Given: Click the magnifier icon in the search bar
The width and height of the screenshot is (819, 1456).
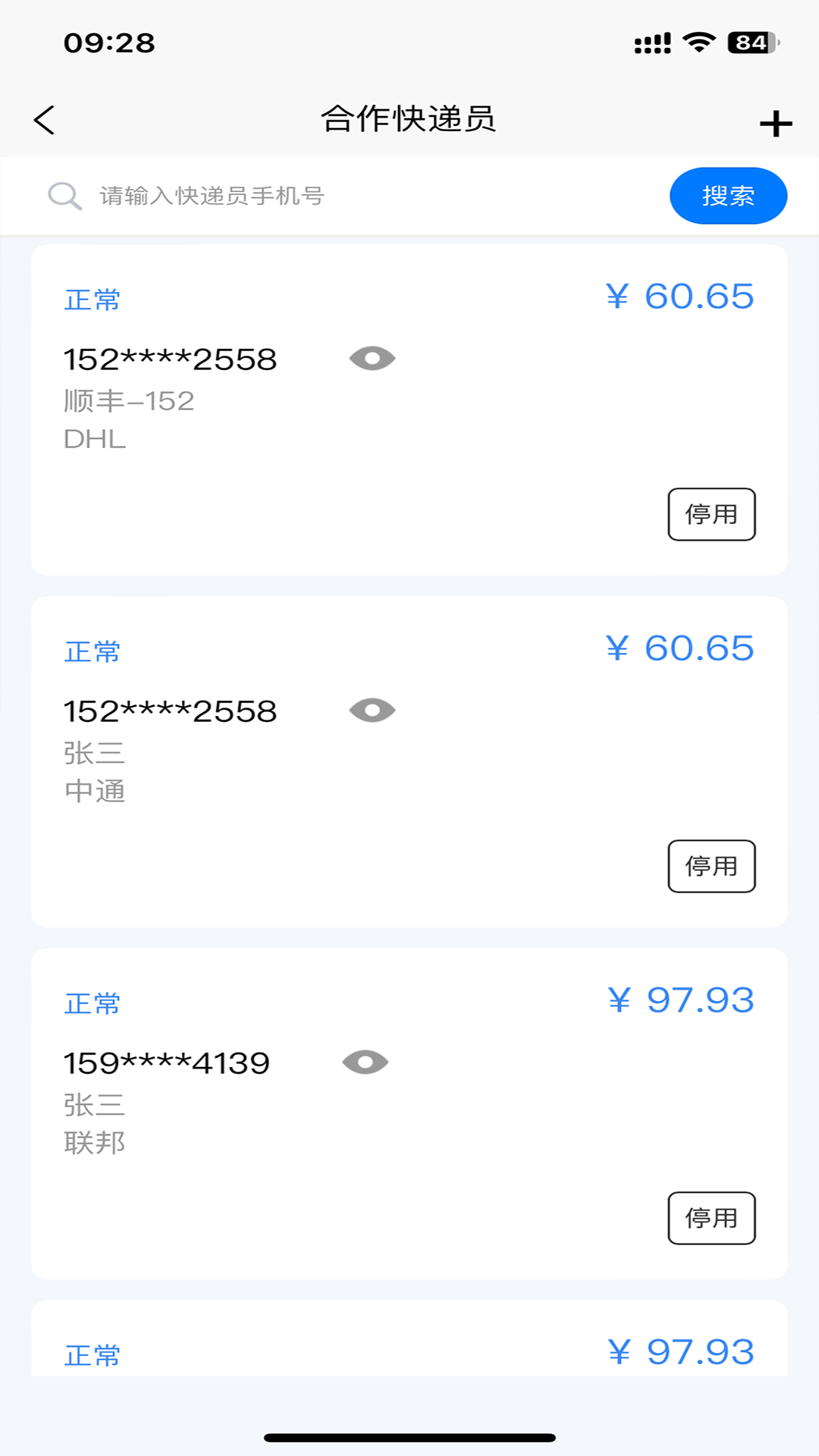Looking at the screenshot, I should (65, 196).
